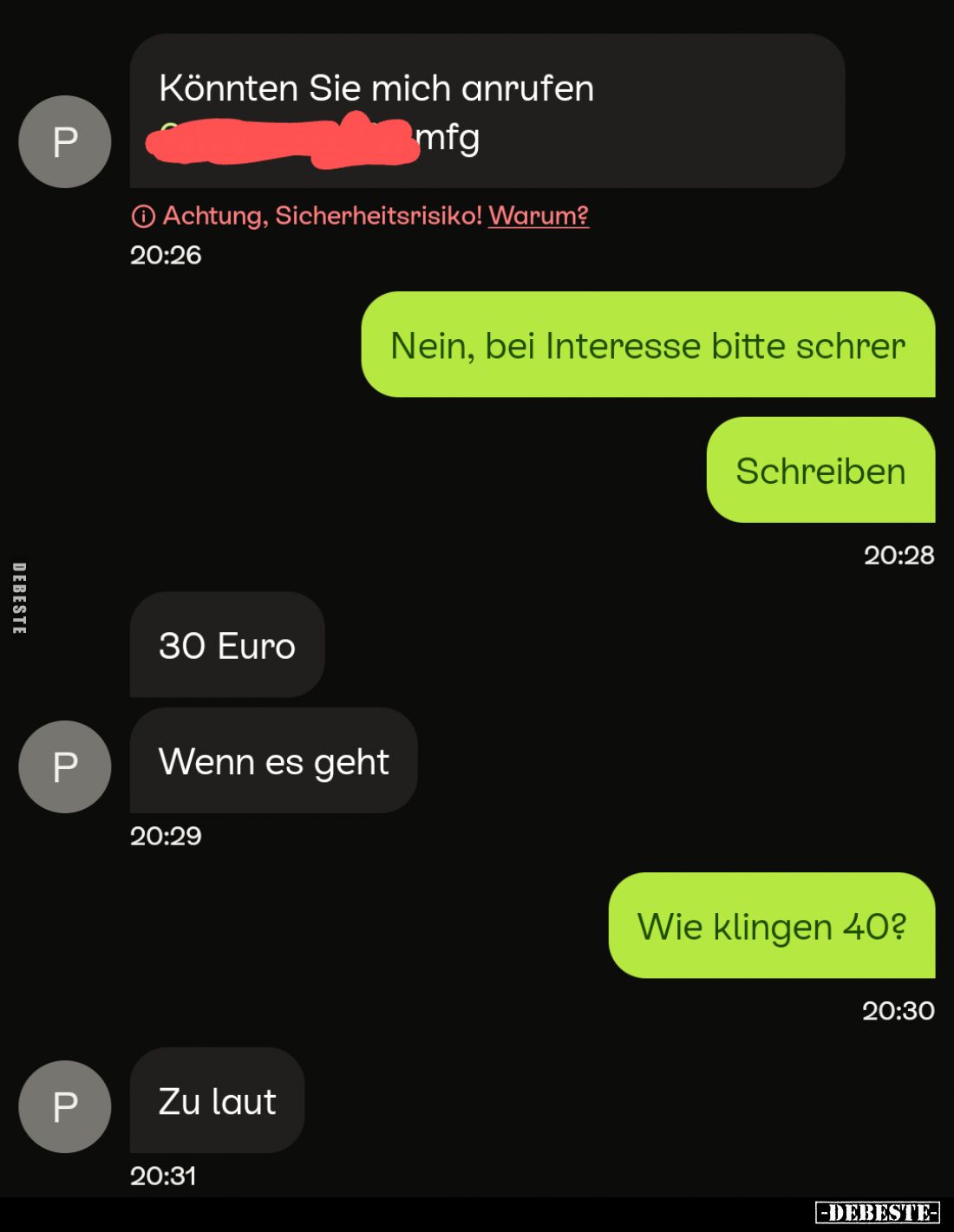Click the 20:26 timestamp
The image size is (954, 1232).
tap(165, 255)
